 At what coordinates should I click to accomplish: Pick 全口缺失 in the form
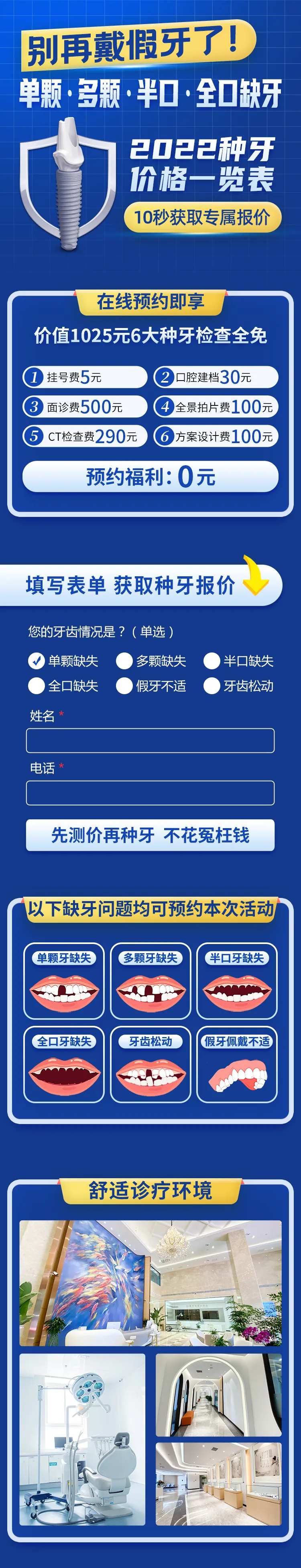(x=37, y=686)
